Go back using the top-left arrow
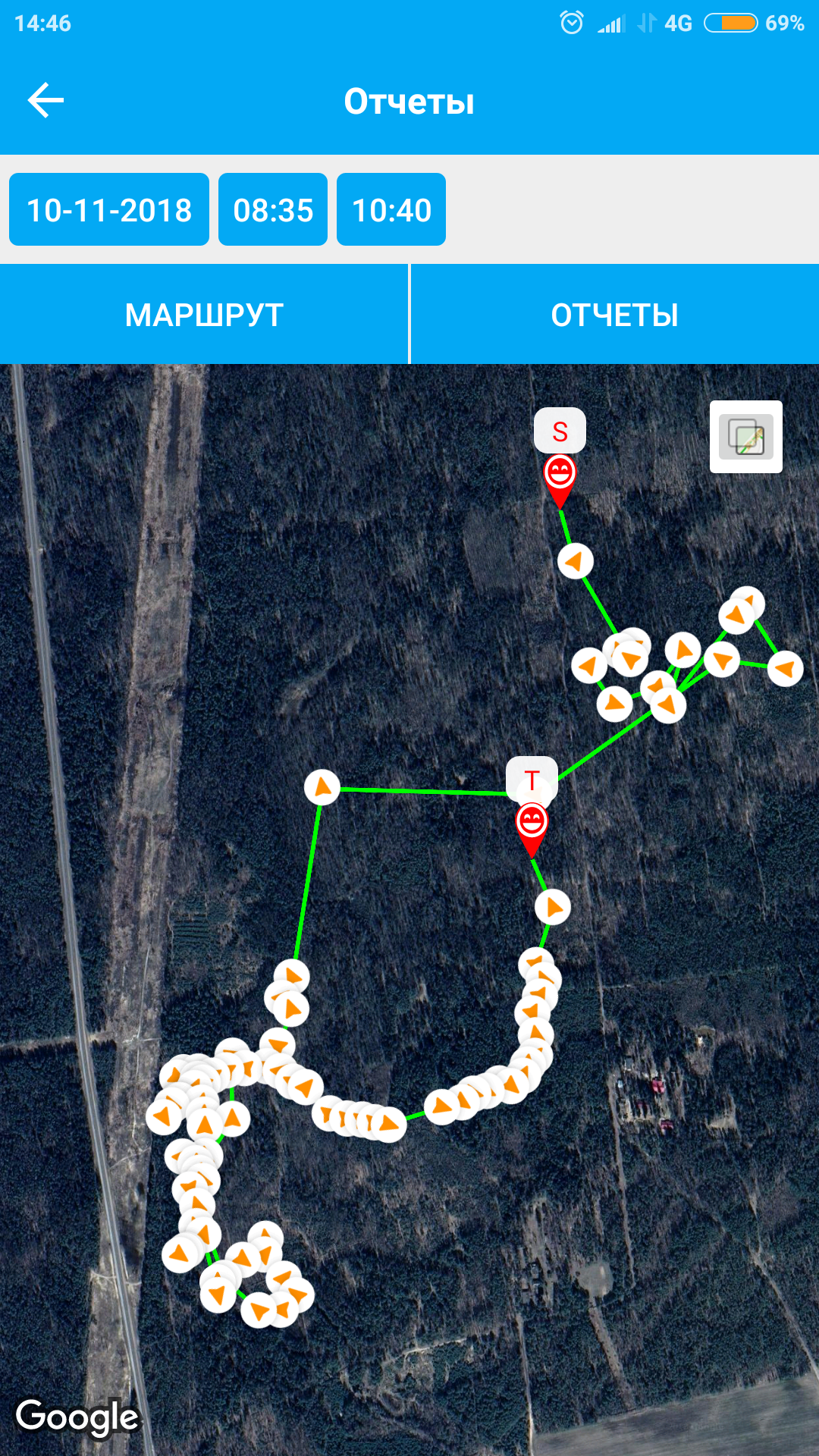Screen dimensions: 819x1456 [x=45, y=101]
